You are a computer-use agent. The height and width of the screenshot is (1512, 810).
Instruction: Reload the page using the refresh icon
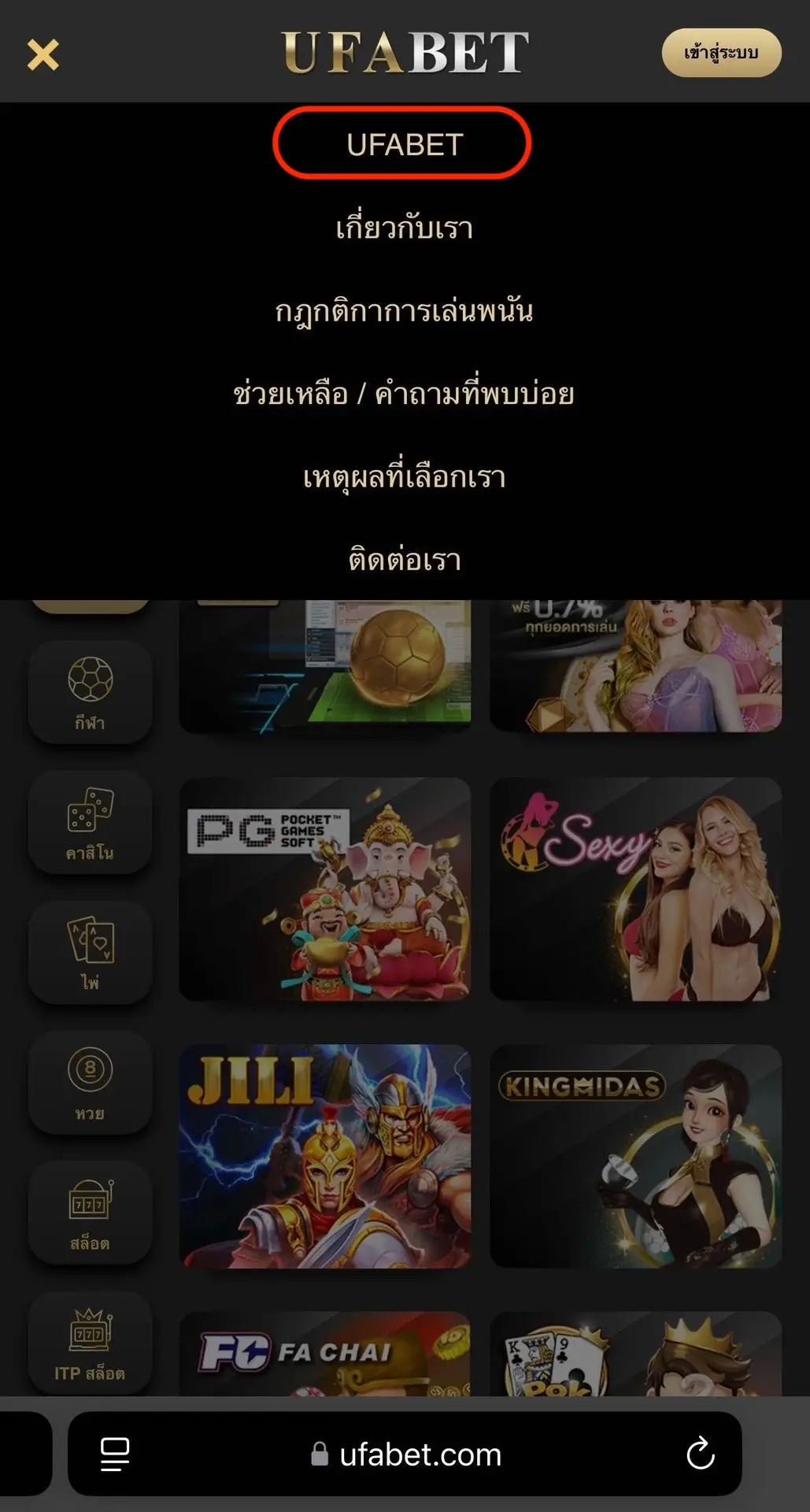pos(701,1455)
